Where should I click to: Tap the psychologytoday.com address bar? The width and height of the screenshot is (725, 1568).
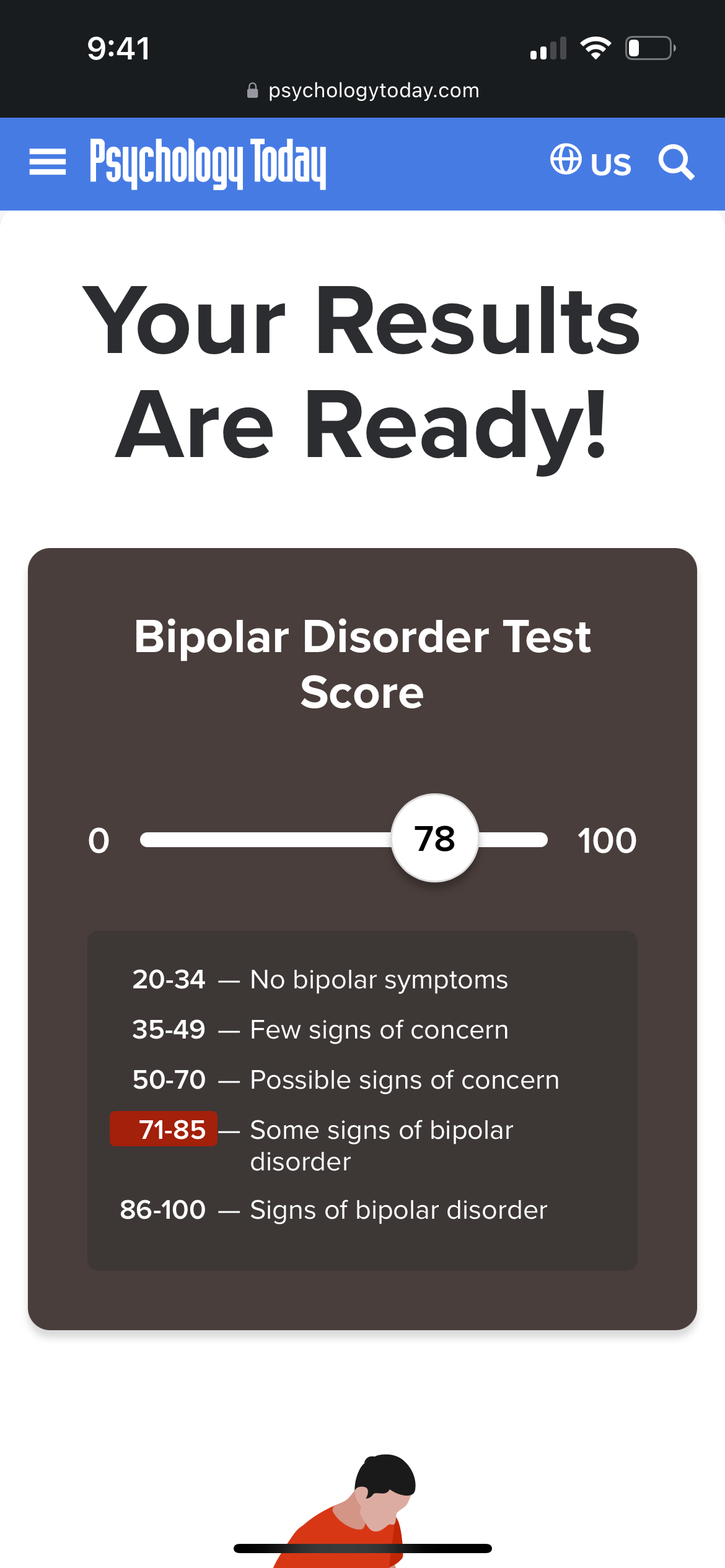pos(362,90)
